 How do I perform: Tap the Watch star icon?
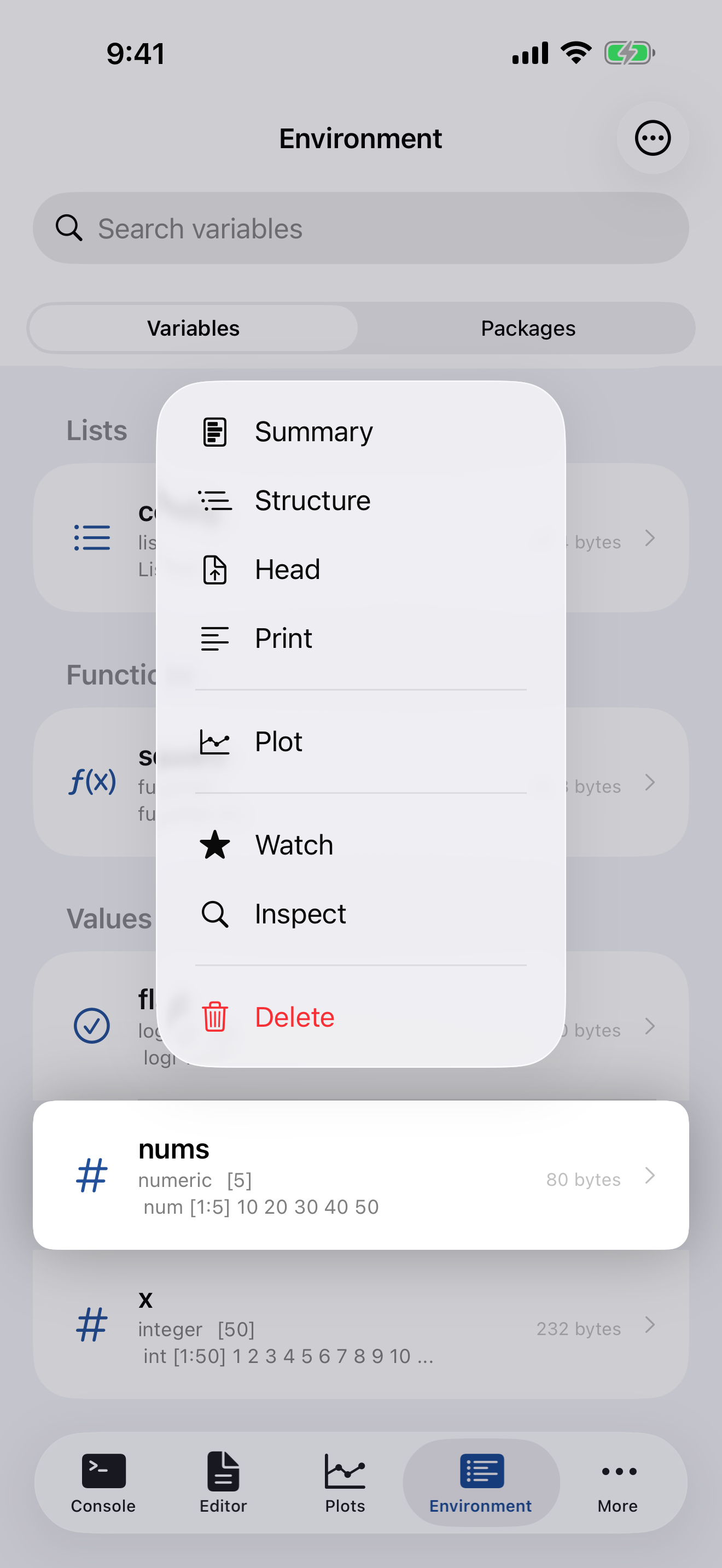tap(214, 845)
